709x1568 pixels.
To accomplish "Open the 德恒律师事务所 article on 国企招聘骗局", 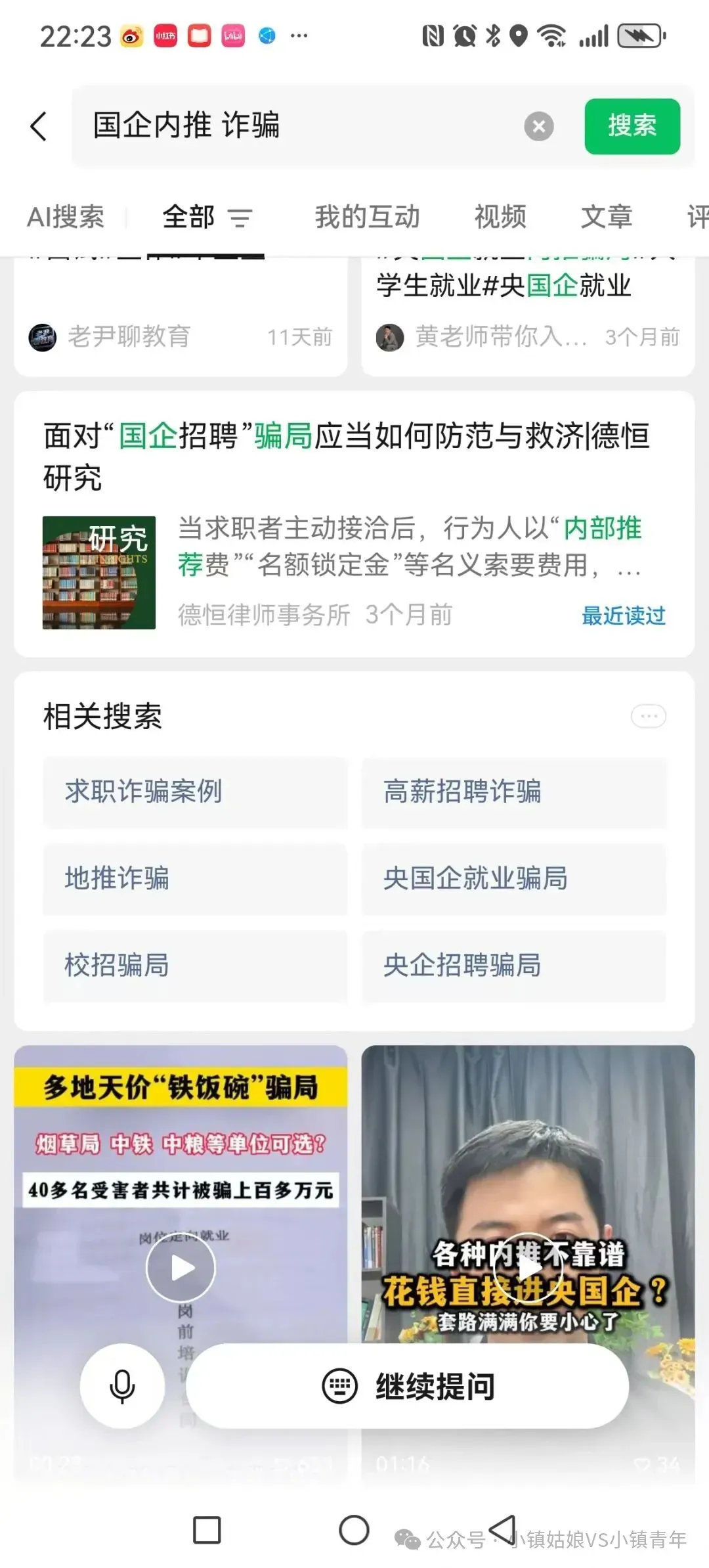I will (354, 524).
